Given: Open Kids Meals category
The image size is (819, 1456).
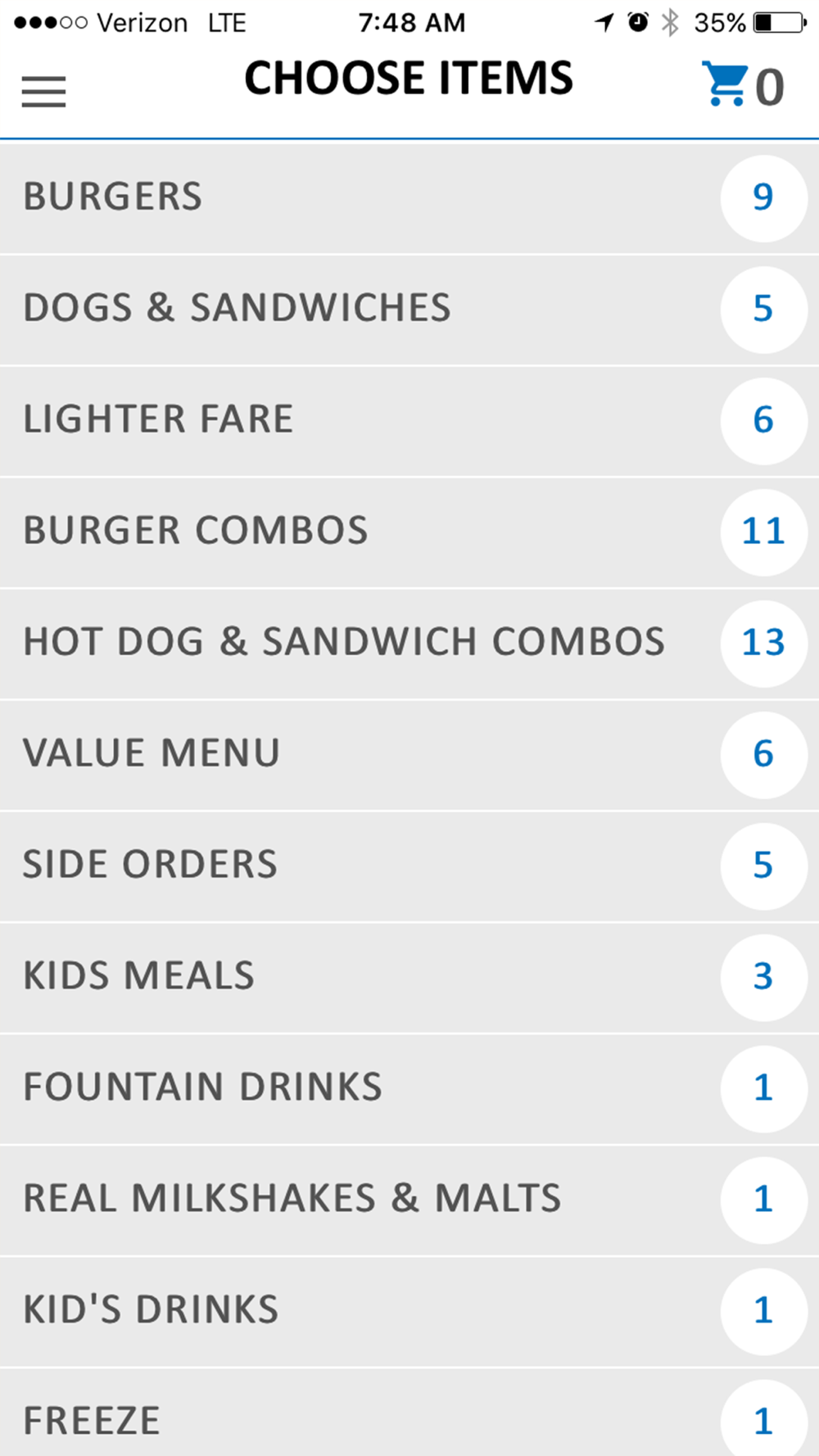Looking at the screenshot, I should 409,977.
